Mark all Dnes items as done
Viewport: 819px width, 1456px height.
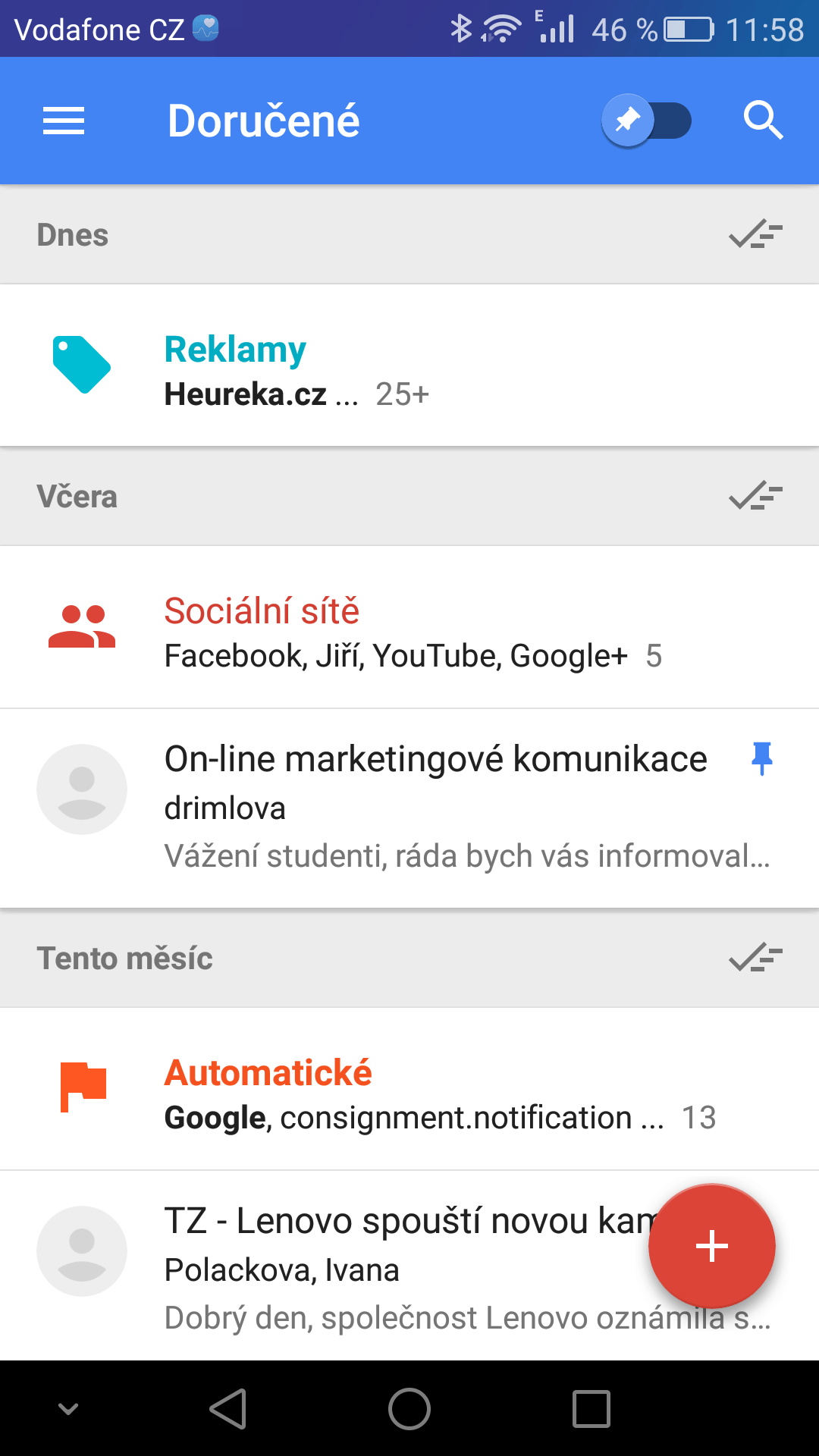tap(755, 234)
